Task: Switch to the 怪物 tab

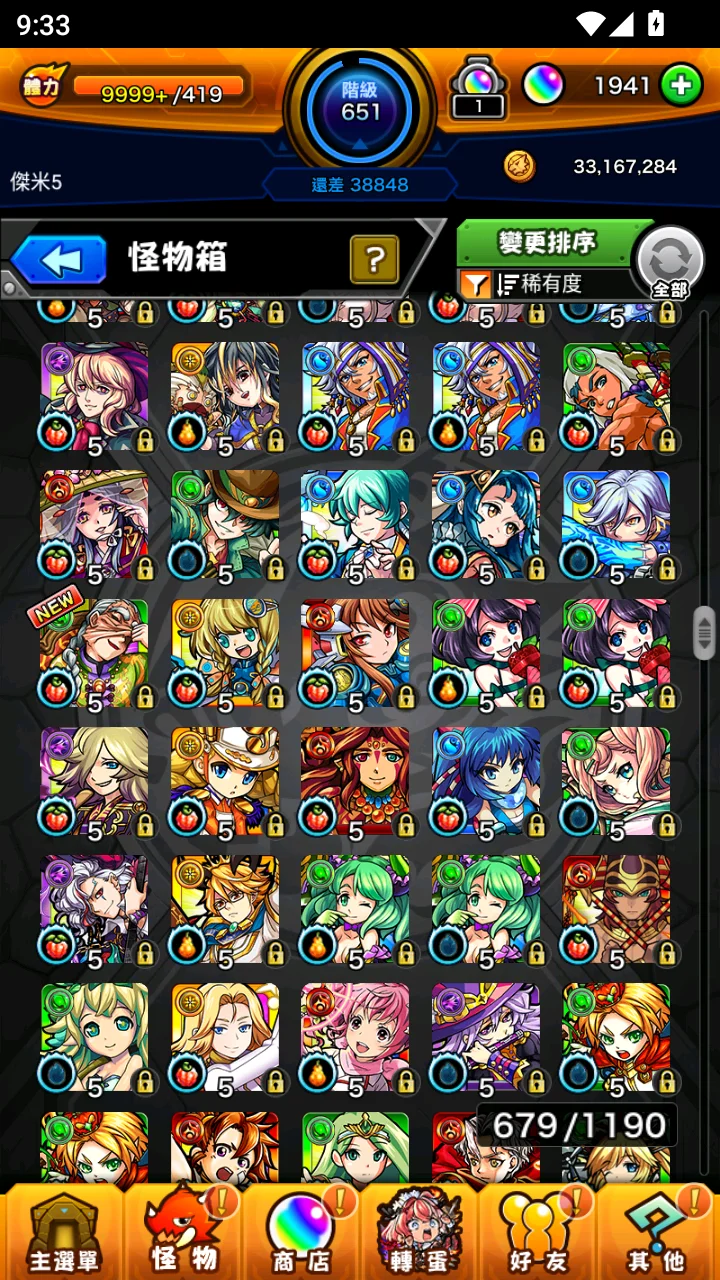Action: (x=184, y=1233)
